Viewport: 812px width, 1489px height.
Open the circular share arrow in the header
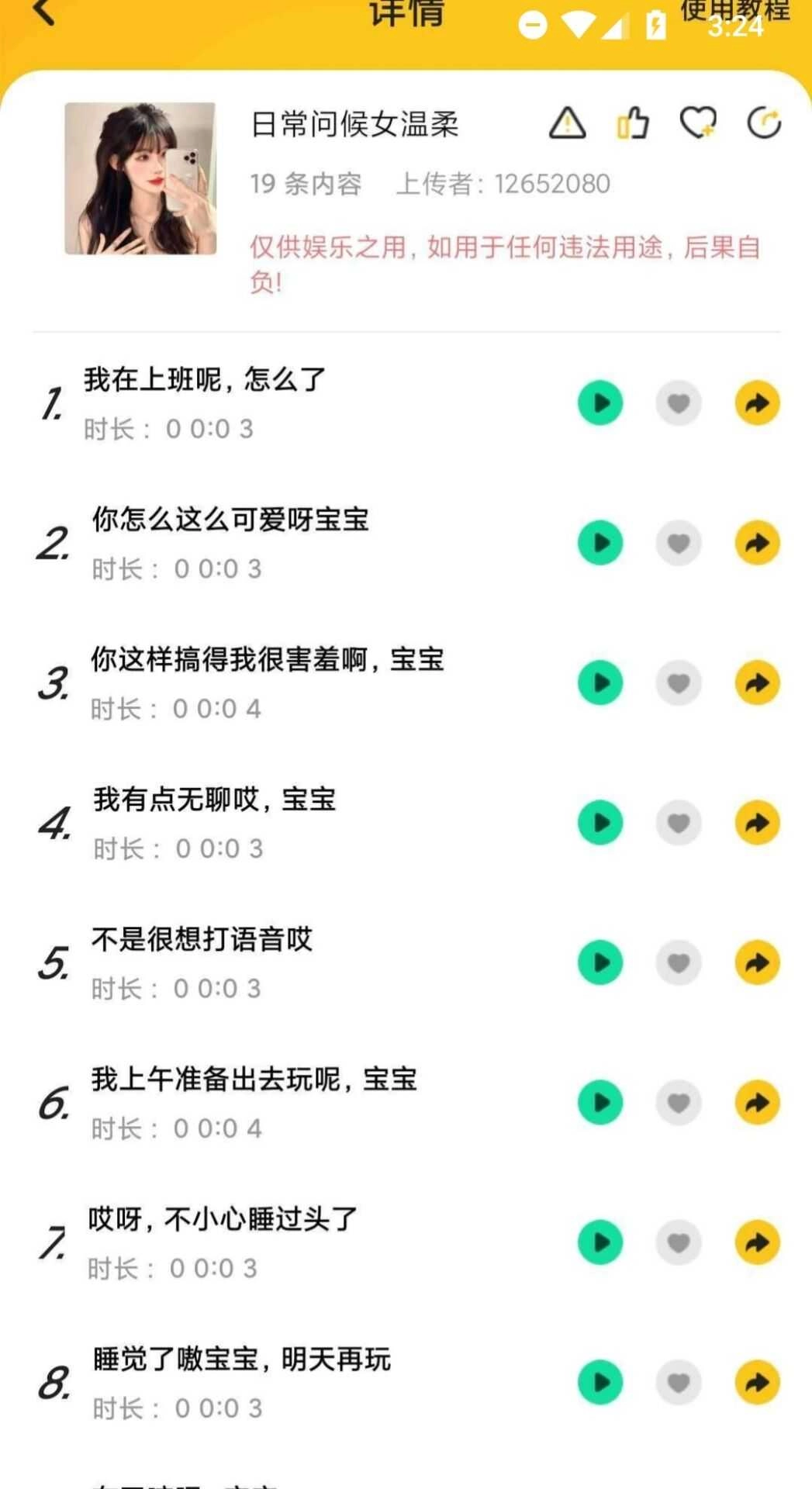(x=763, y=123)
